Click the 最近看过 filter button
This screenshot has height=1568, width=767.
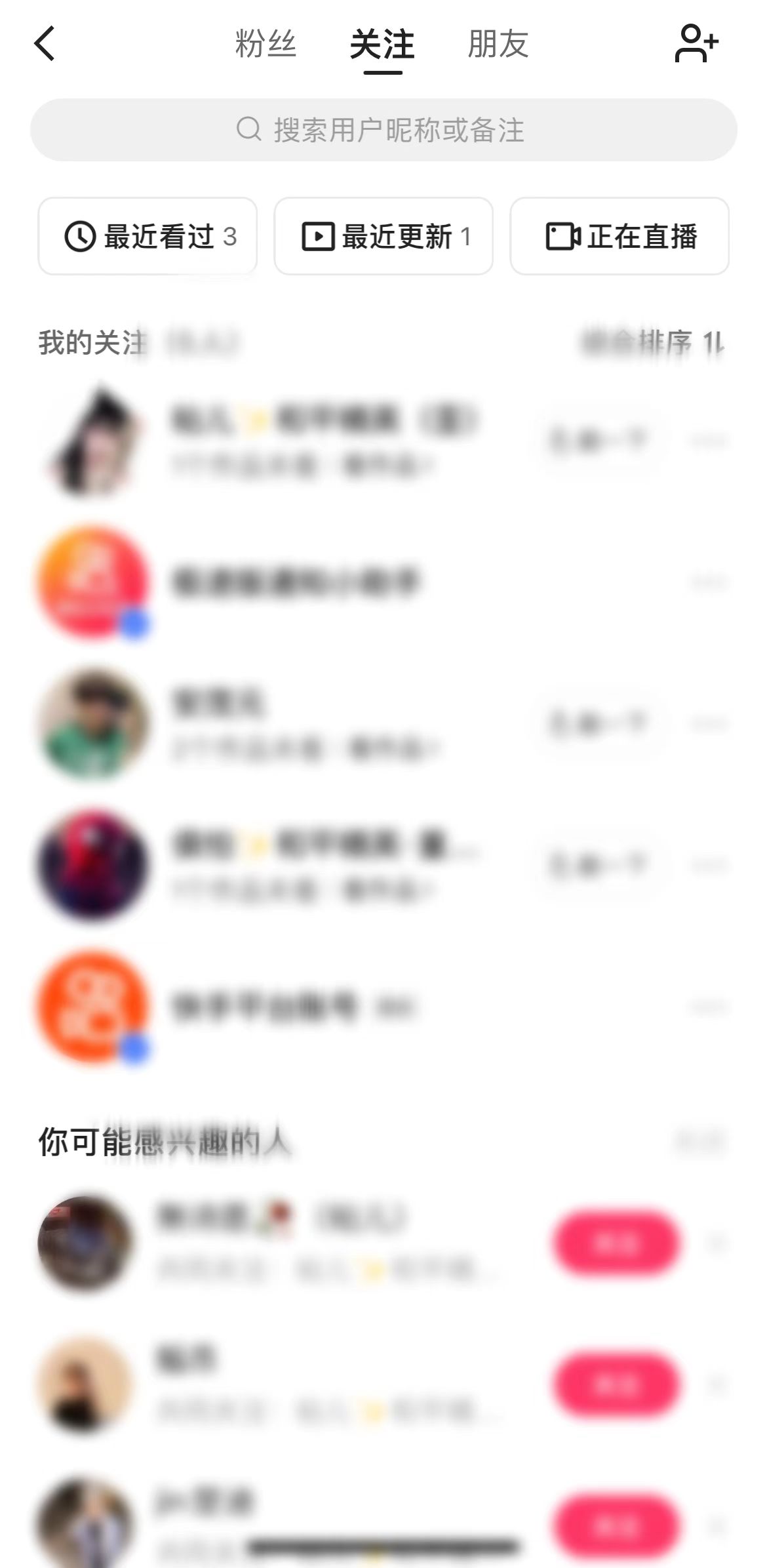[x=147, y=237]
